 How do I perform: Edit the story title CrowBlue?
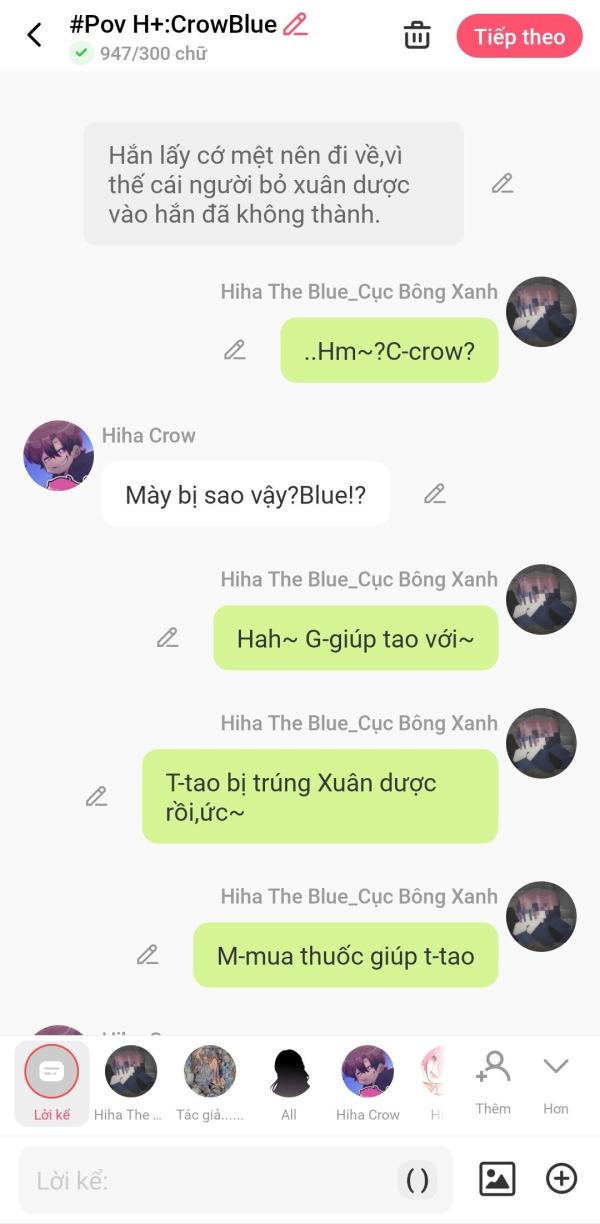[295, 24]
